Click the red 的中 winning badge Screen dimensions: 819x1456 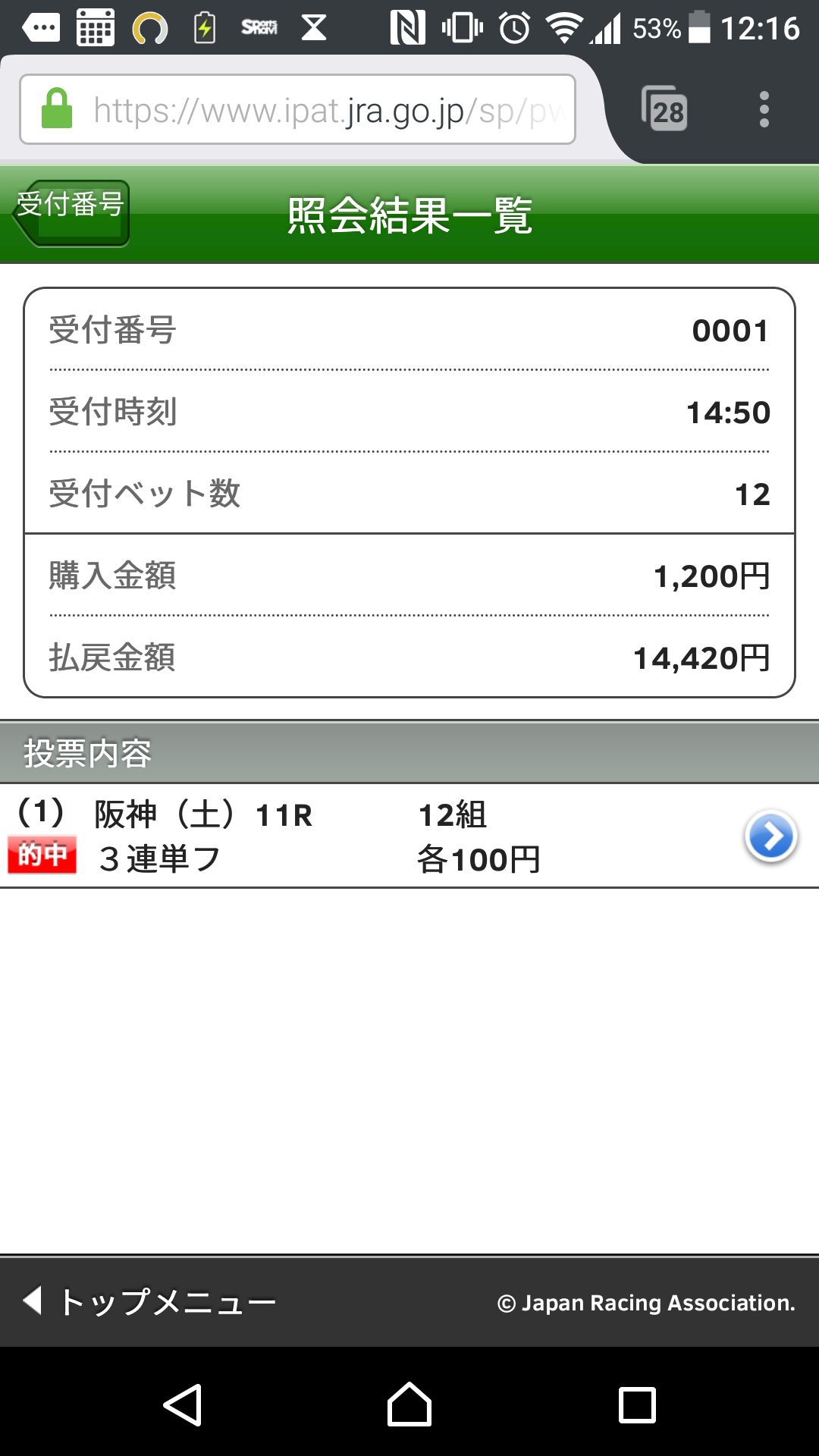point(43,853)
